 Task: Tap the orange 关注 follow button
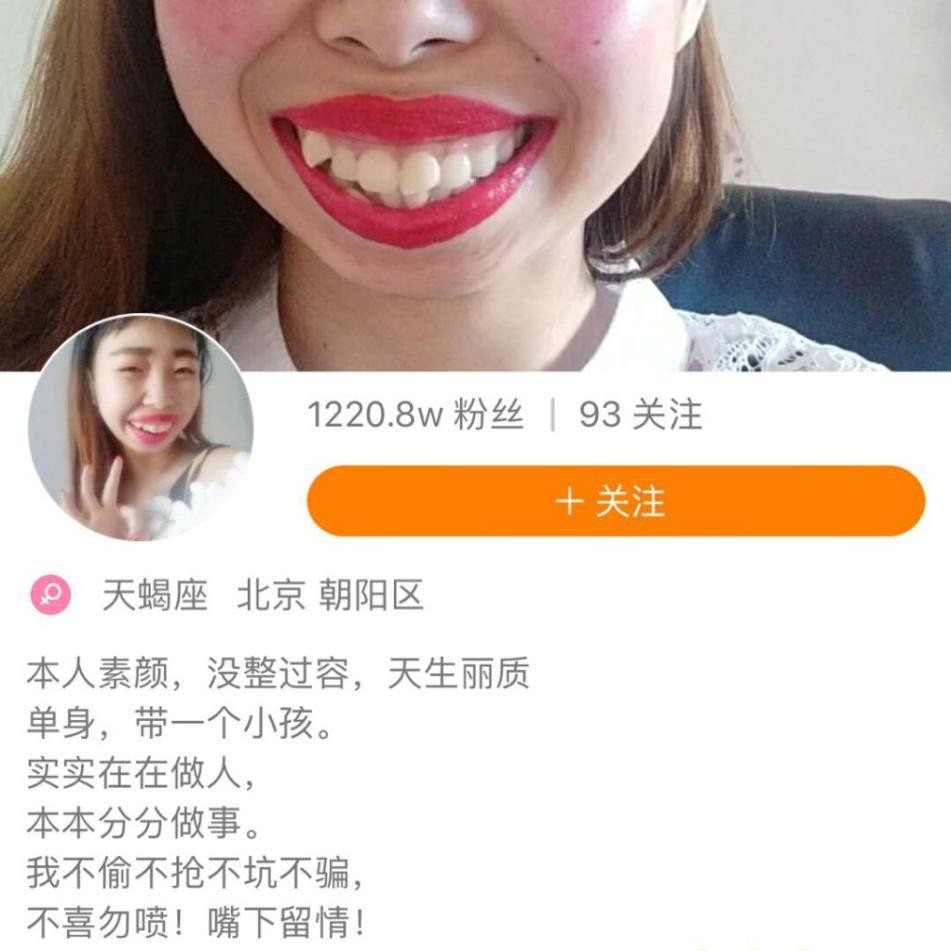[615, 501]
